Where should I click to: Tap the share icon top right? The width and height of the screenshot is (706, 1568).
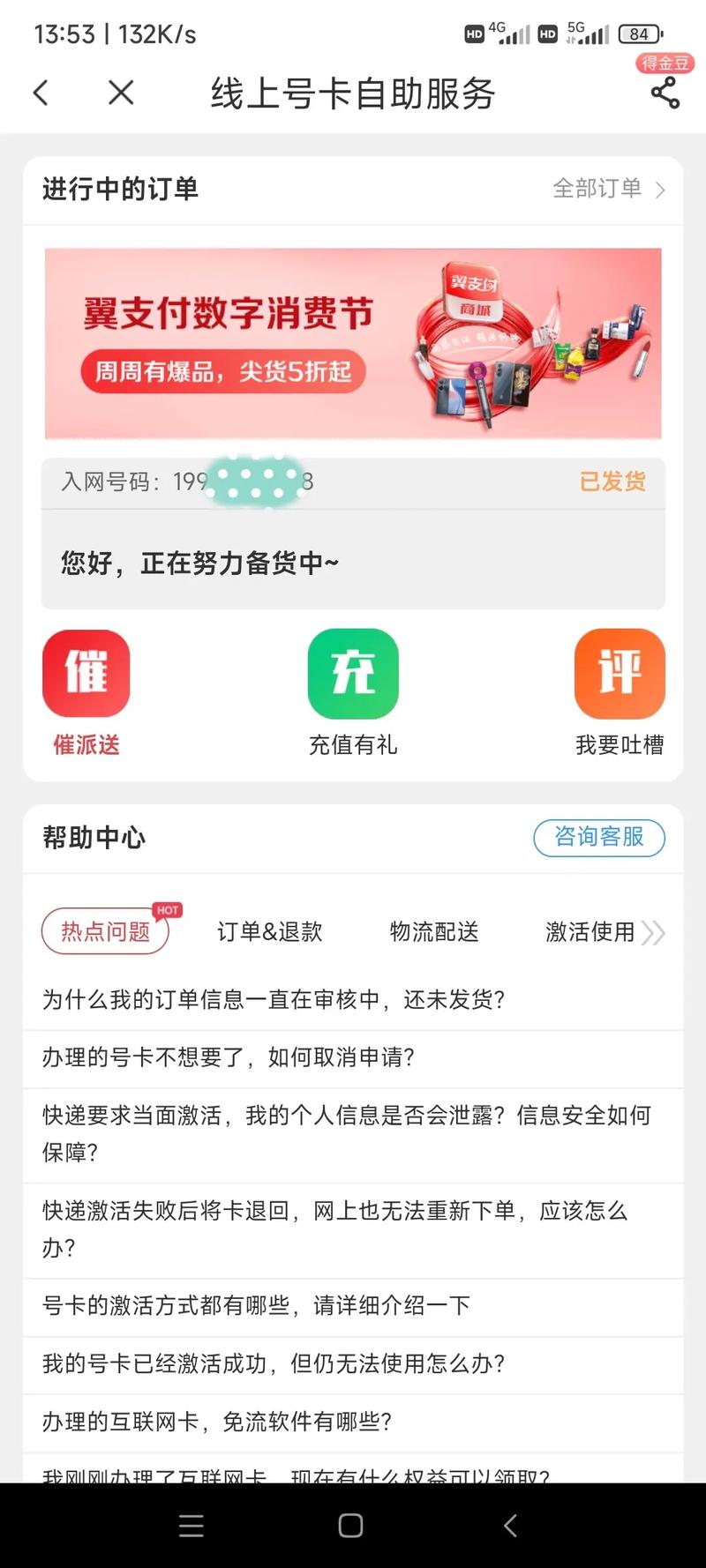664,93
